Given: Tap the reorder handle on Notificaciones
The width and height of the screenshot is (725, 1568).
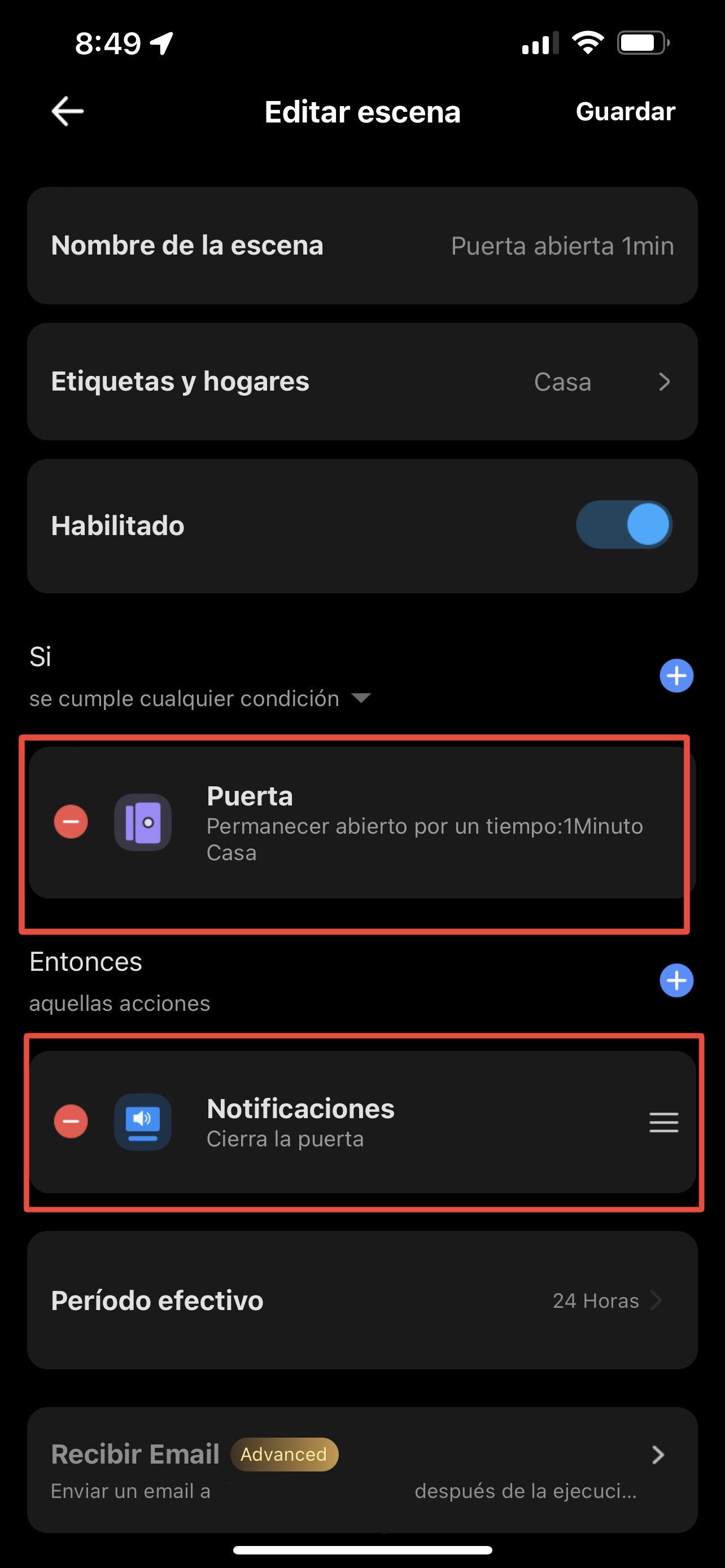Looking at the screenshot, I should coord(663,1122).
